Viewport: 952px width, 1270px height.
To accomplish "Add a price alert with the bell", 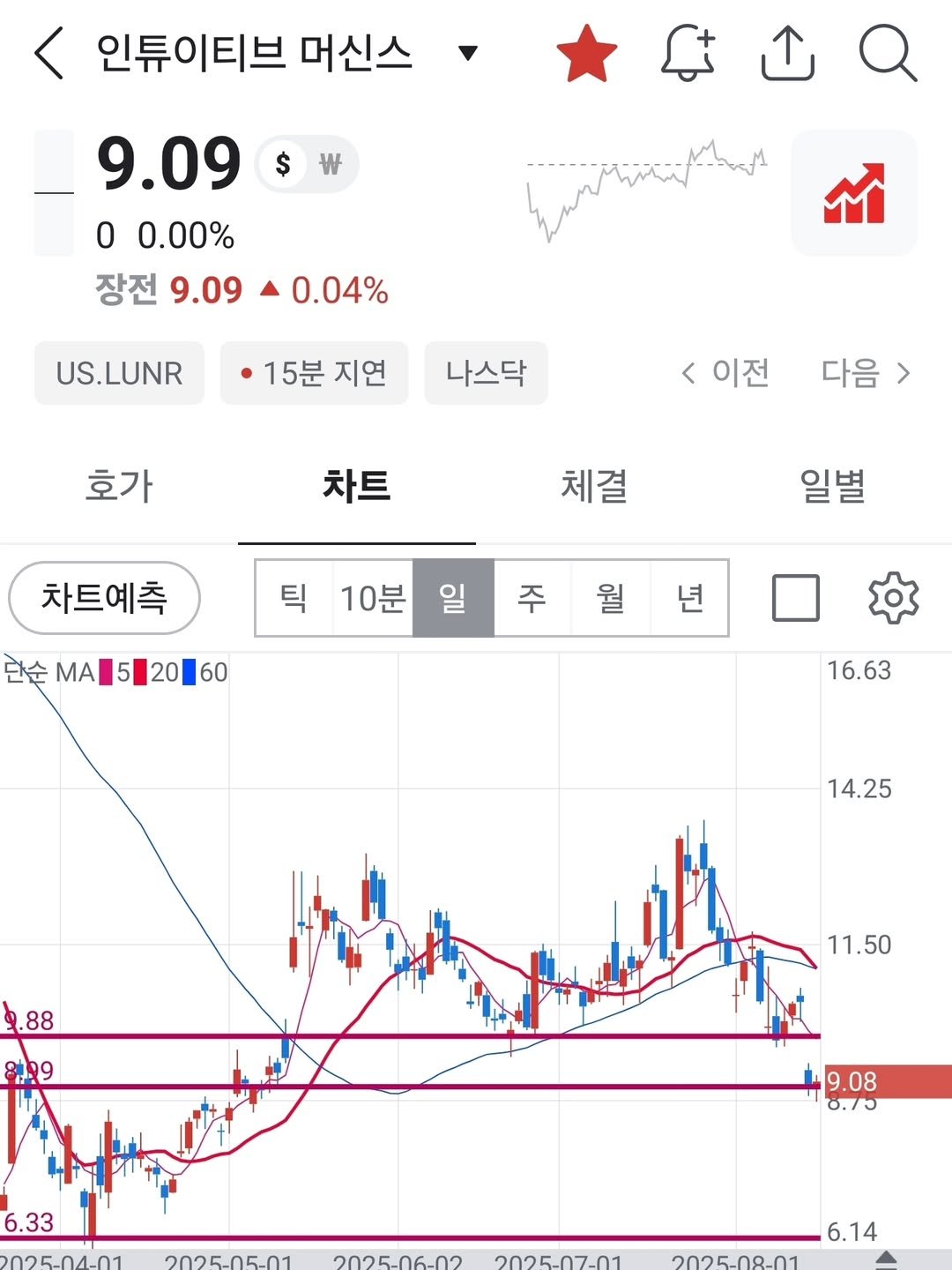I will click(688, 53).
